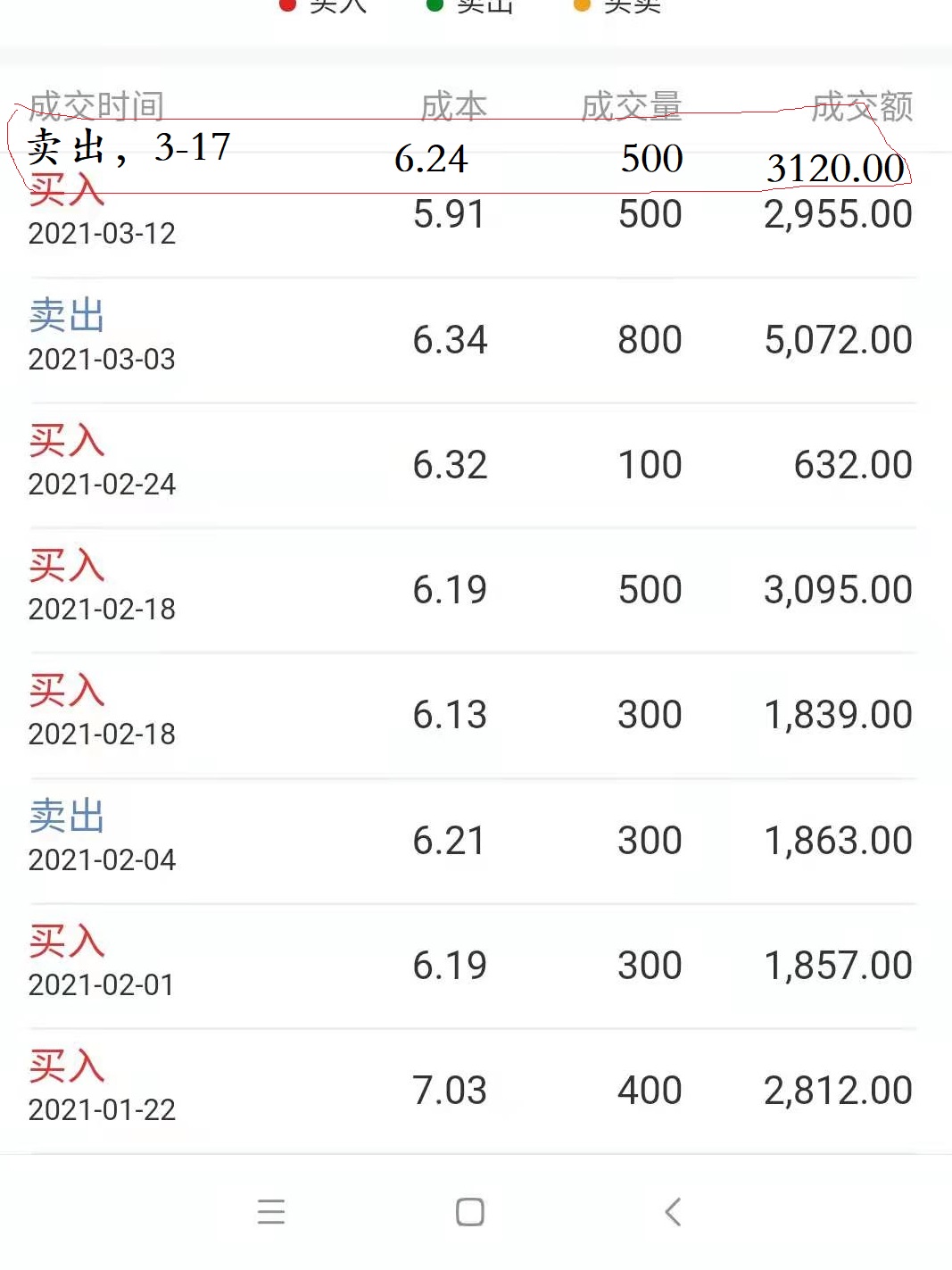Go back with the system back arrow
This screenshot has width=952, height=1270.
pyautogui.click(x=673, y=1211)
